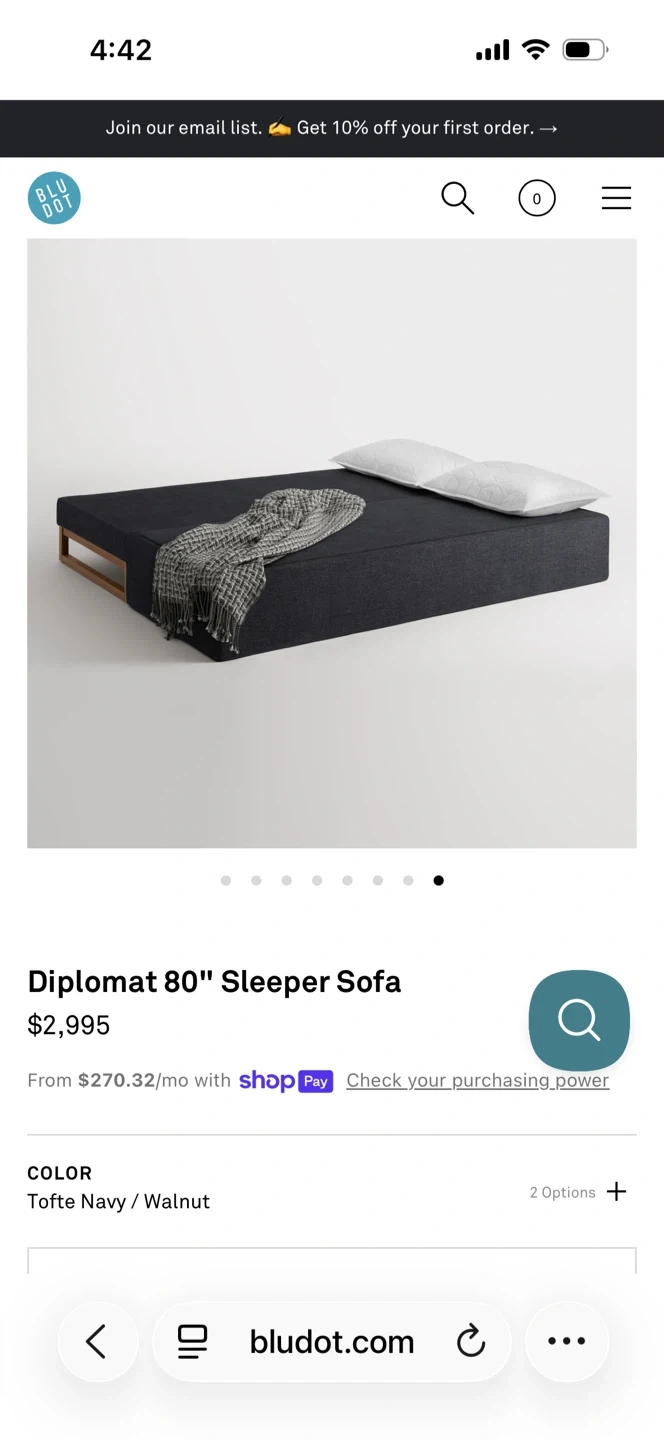Open the browser's more options menu
Viewport: 664px width, 1440px height.
pos(566,1341)
